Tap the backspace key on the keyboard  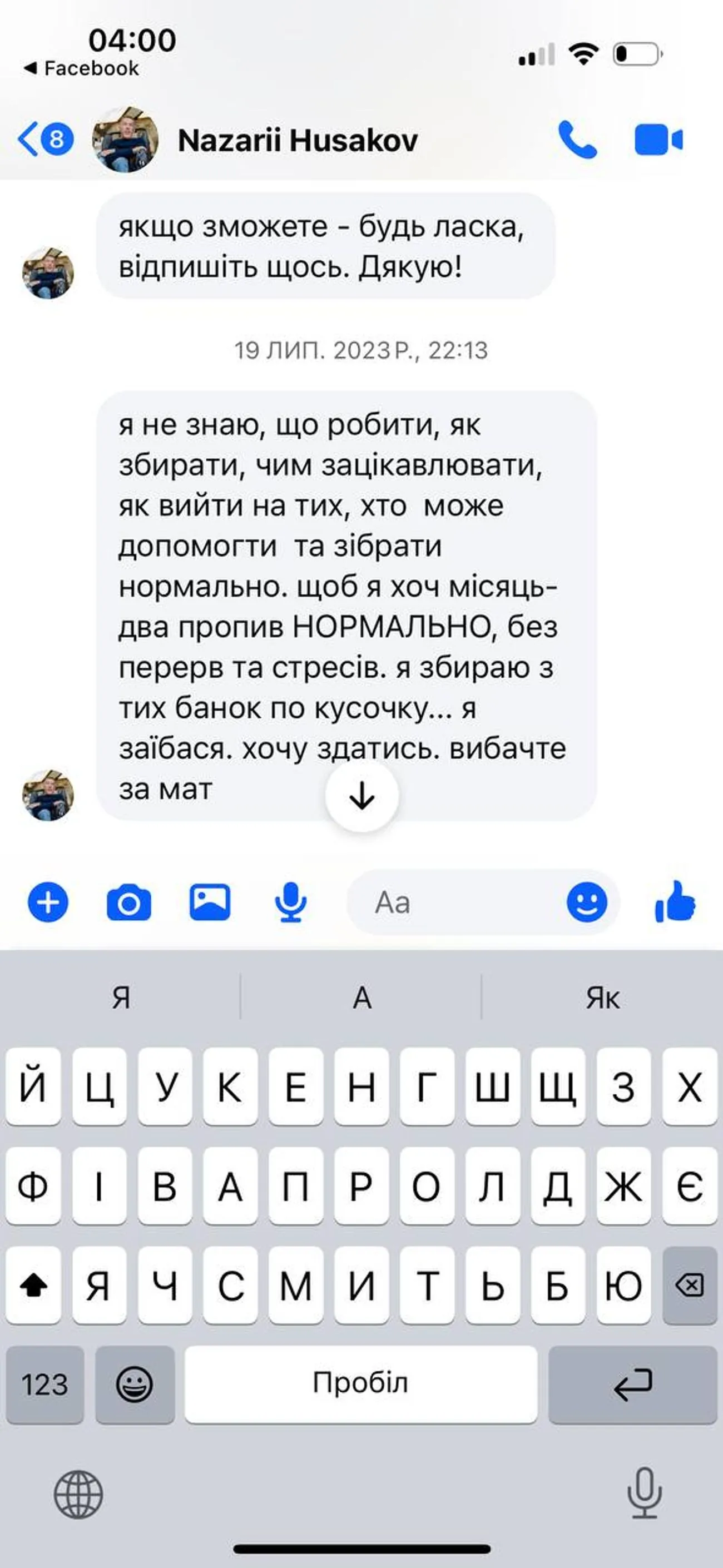pyautogui.click(x=690, y=1286)
